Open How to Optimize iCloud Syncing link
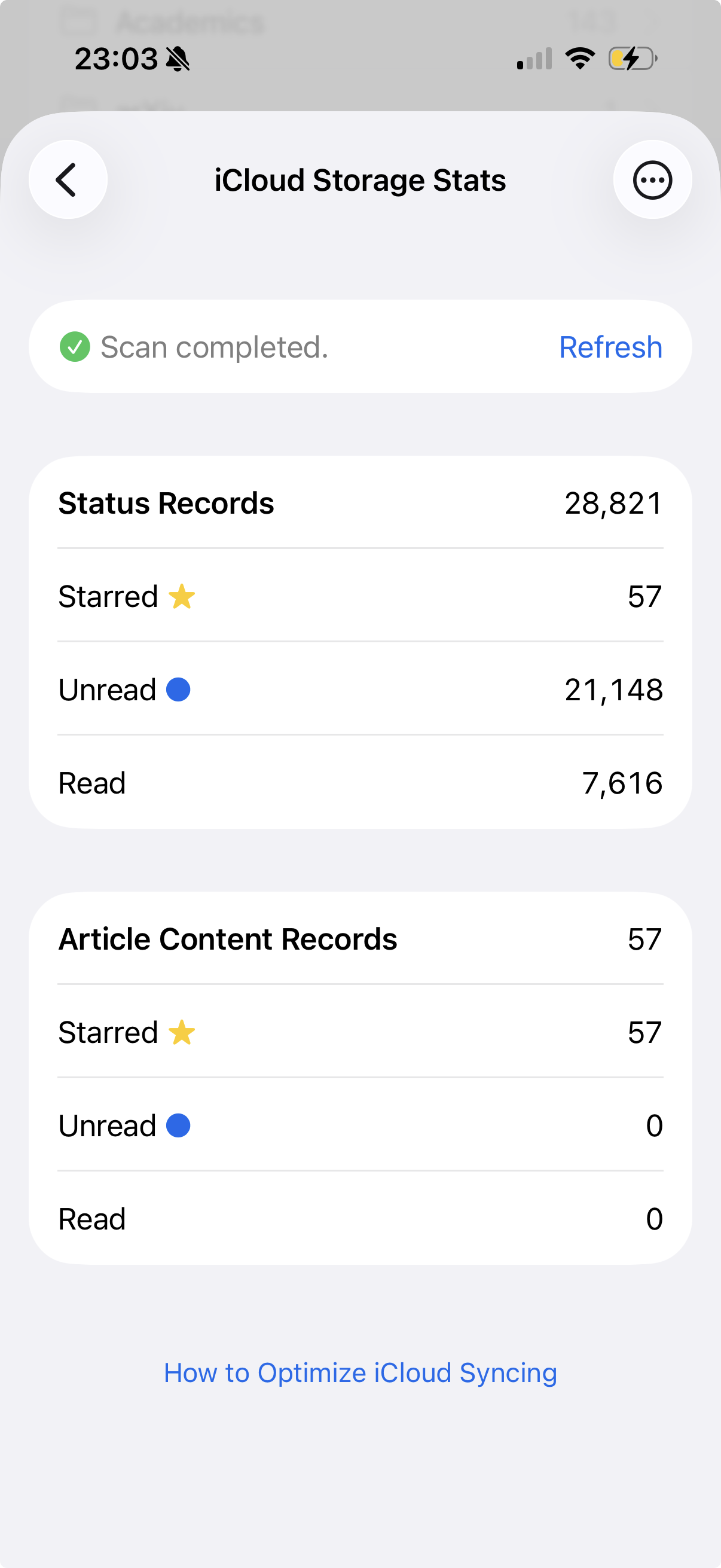721x1568 pixels. (x=360, y=1372)
